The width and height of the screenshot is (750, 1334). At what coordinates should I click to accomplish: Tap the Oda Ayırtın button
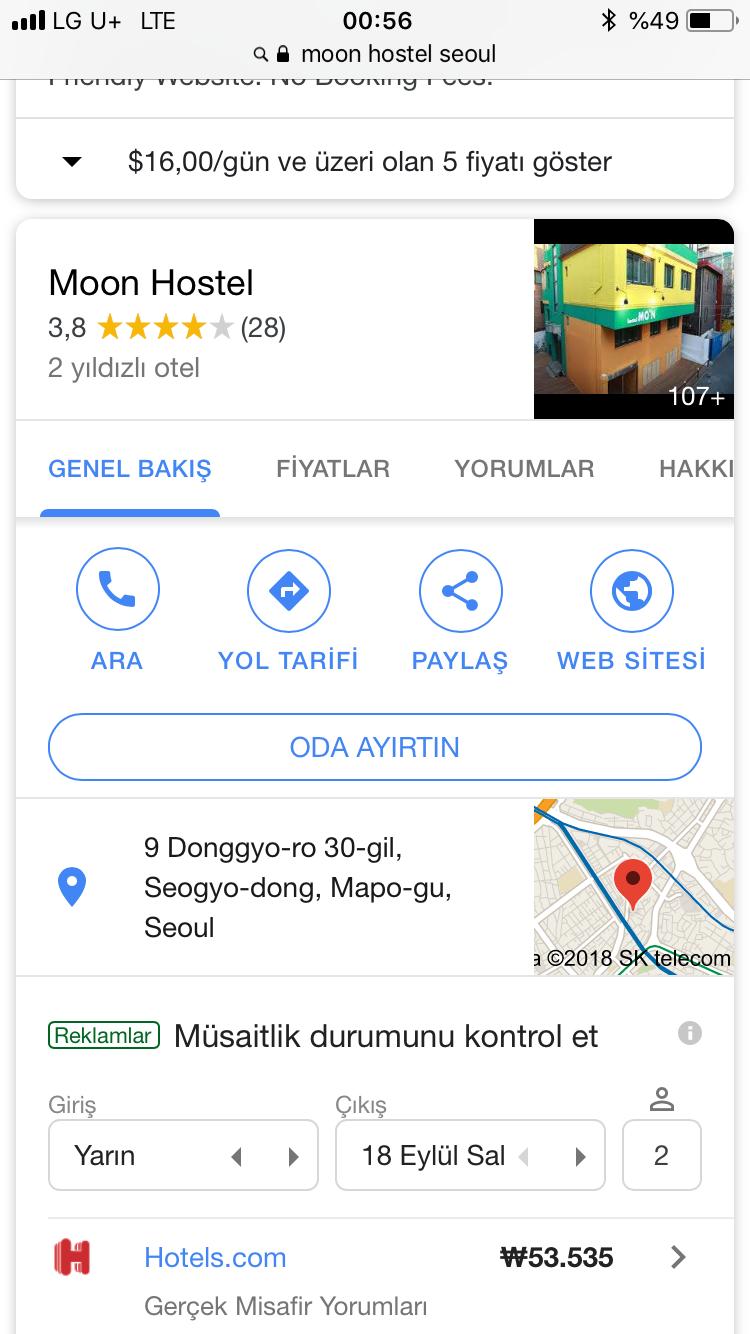(375, 747)
